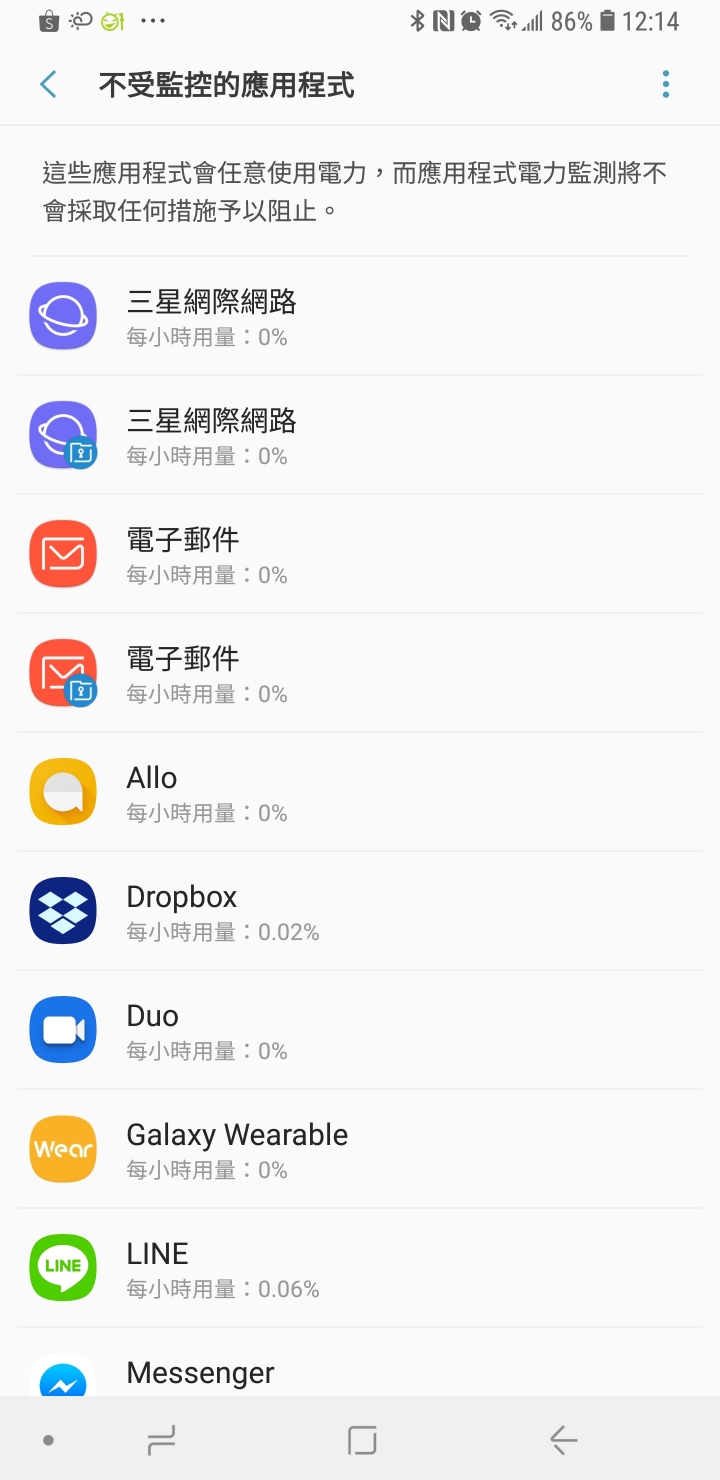The width and height of the screenshot is (720, 1480).
Task: Tap the system home button
Action: 362,1440
